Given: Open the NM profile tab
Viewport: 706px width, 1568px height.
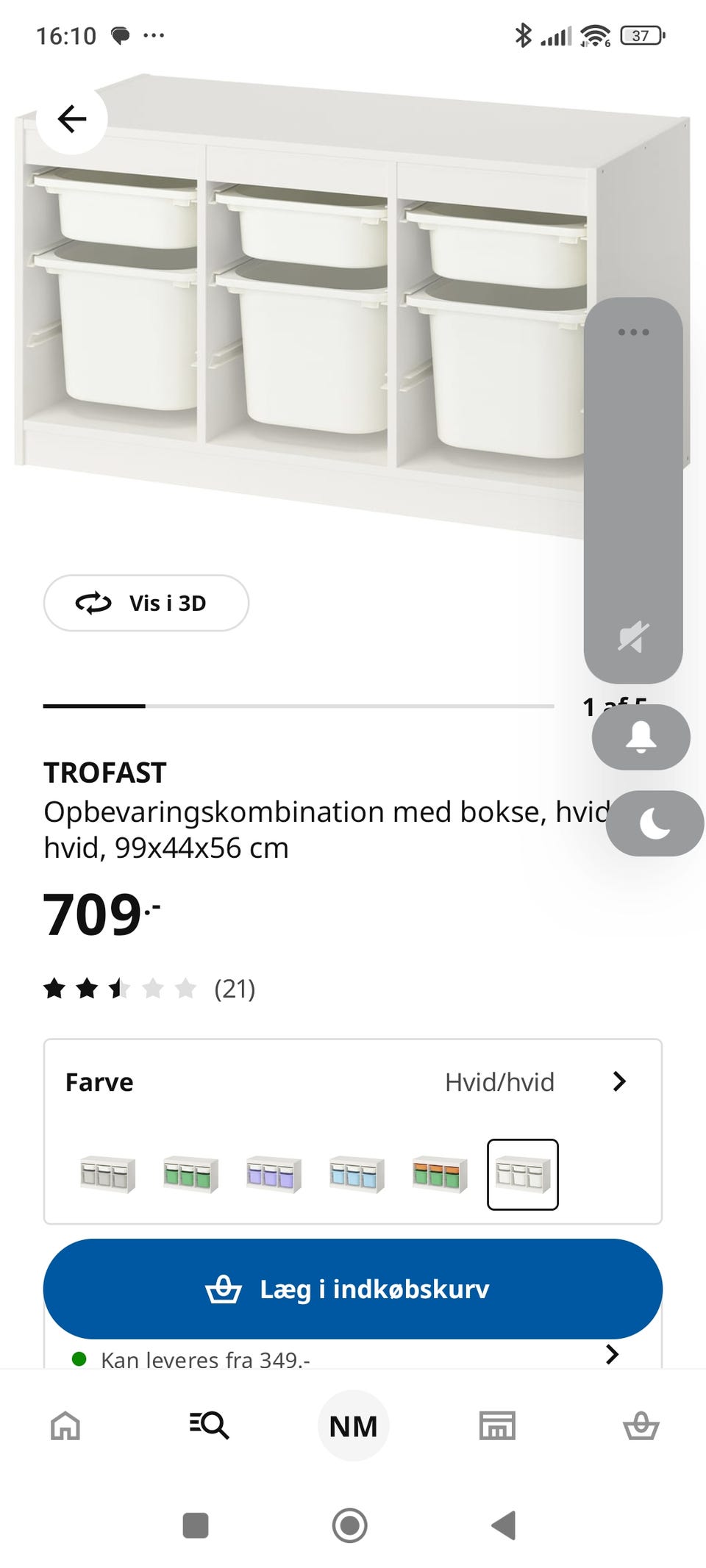Looking at the screenshot, I should 353,1425.
